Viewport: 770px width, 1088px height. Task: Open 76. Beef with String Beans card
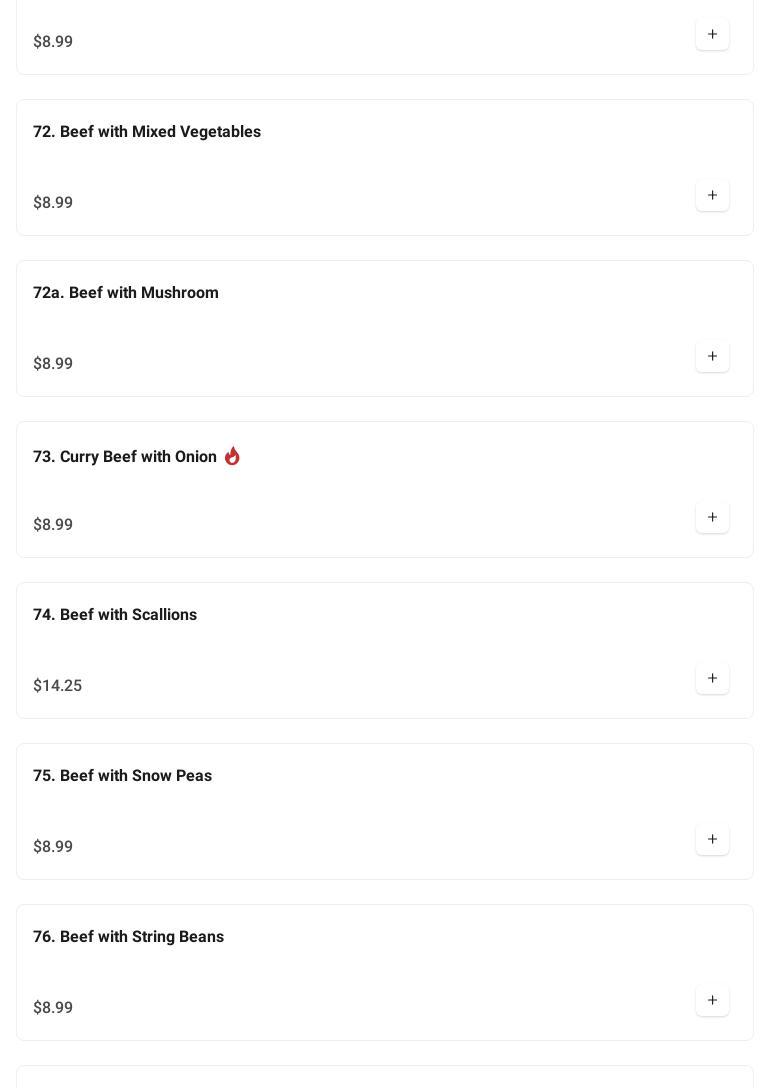(128, 937)
